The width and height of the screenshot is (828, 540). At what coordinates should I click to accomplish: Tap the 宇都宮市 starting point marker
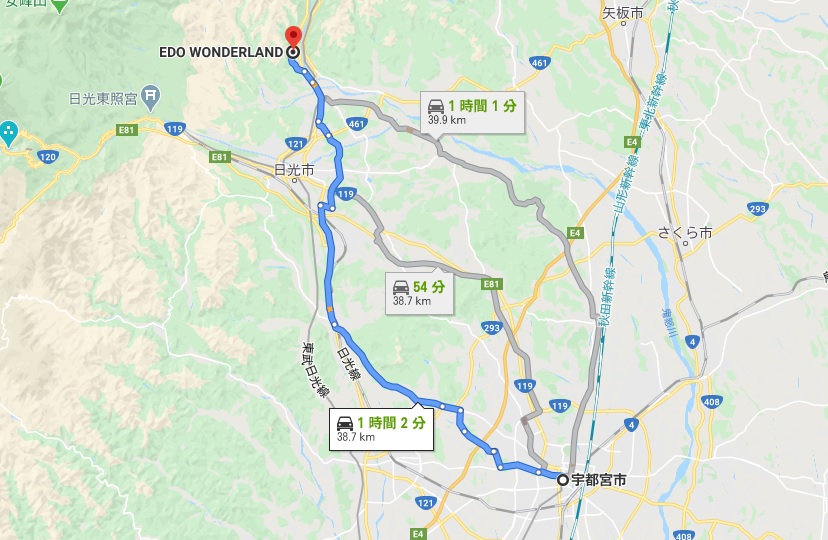point(563,480)
